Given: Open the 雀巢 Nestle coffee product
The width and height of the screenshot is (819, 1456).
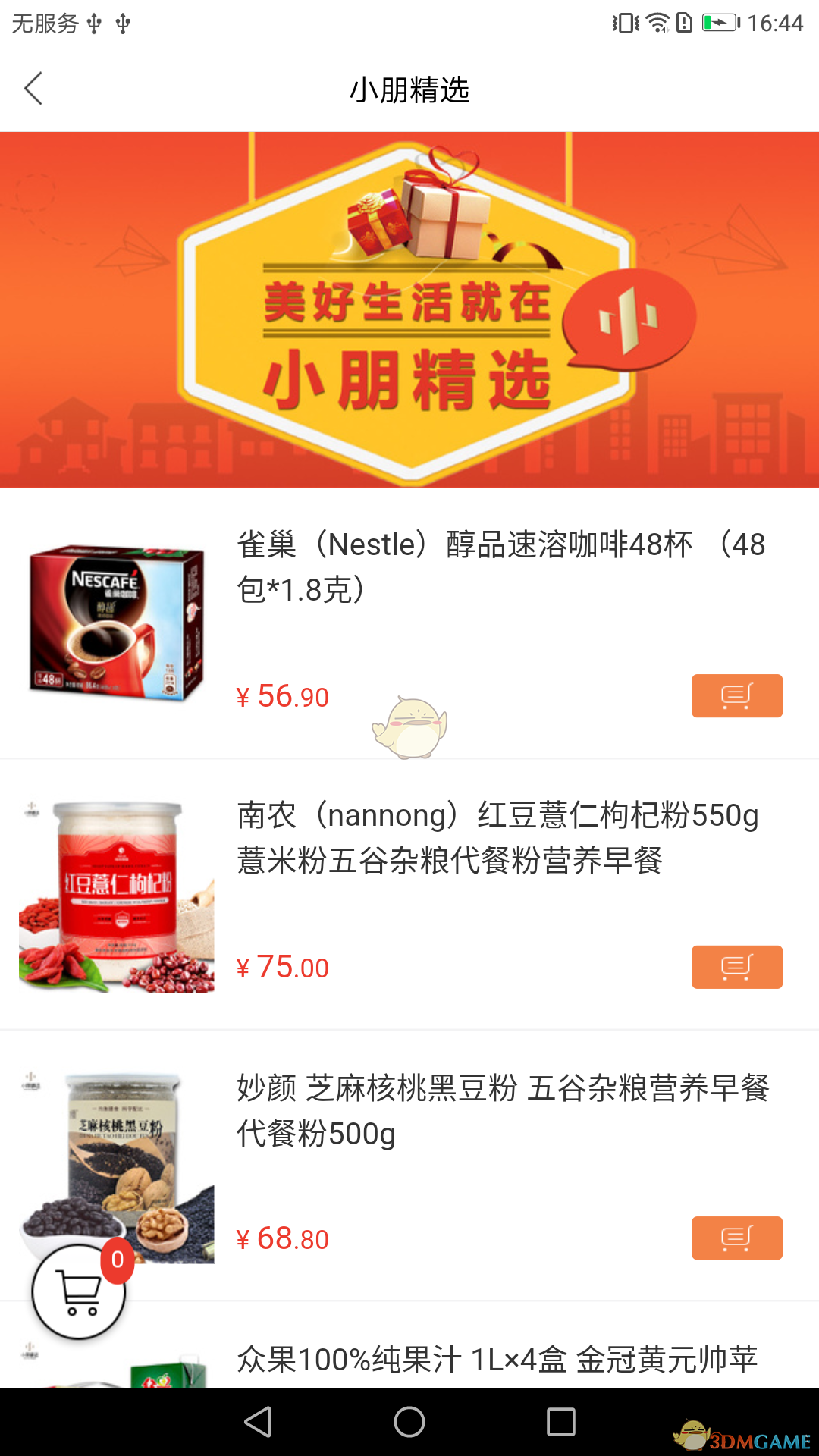Looking at the screenshot, I should pos(500,566).
